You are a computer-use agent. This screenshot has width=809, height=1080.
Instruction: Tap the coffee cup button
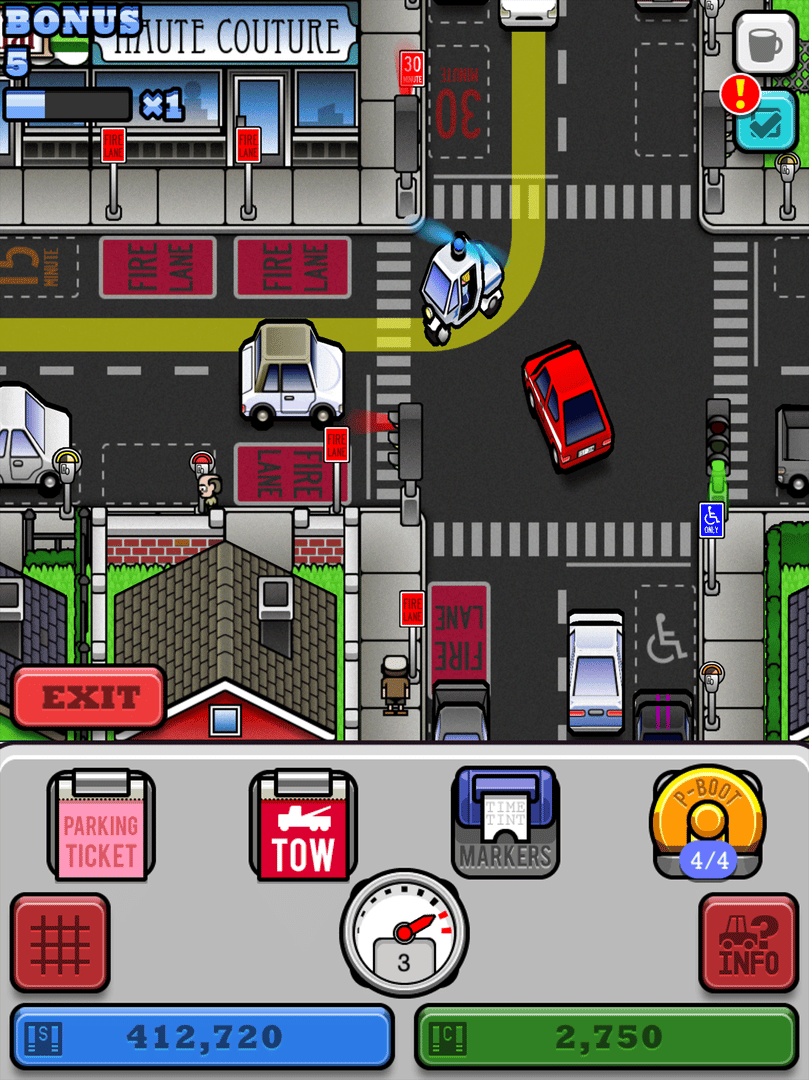click(765, 45)
